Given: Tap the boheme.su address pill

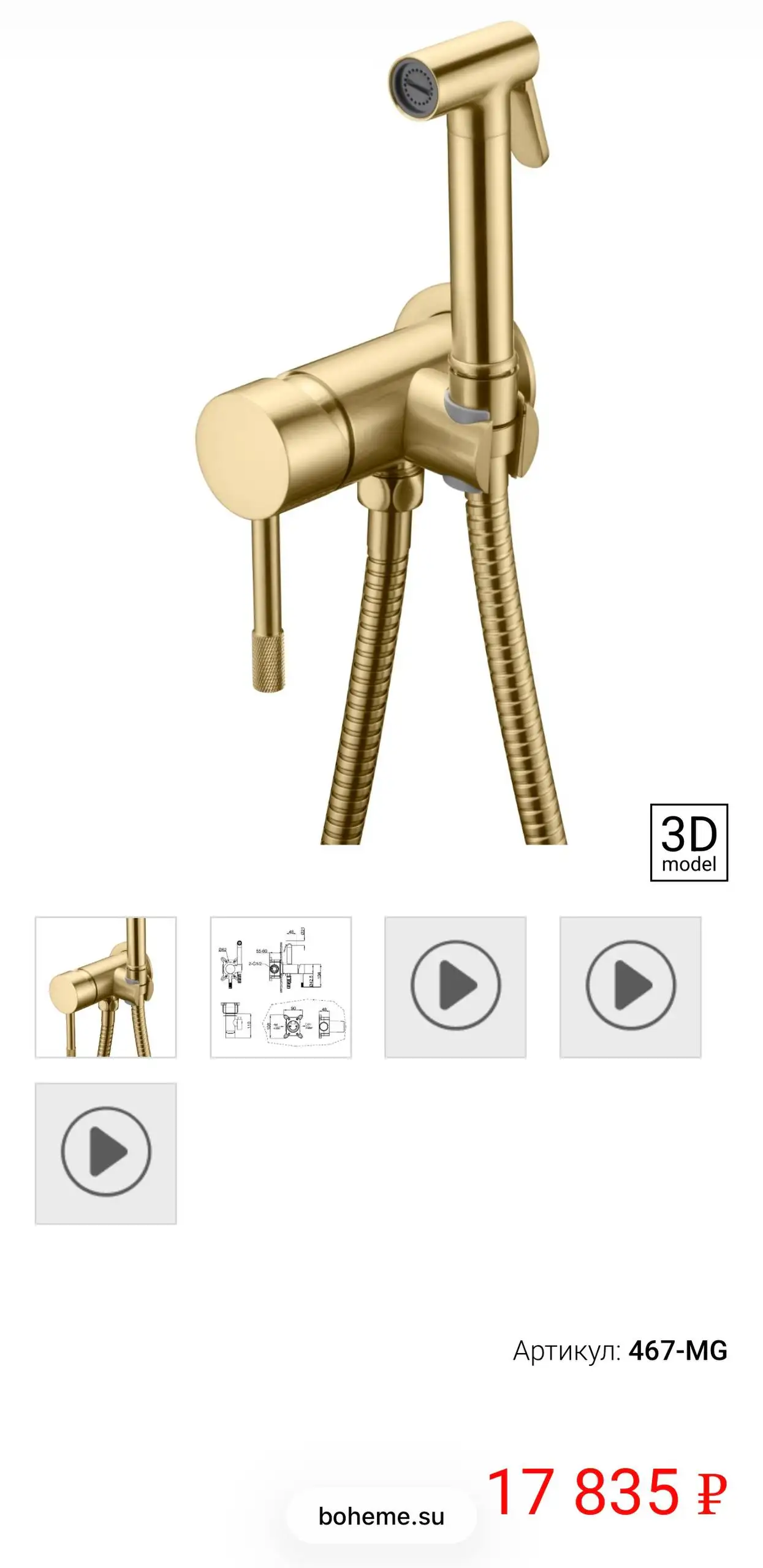Looking at the screenshot, I should (x=381, y=1516).
